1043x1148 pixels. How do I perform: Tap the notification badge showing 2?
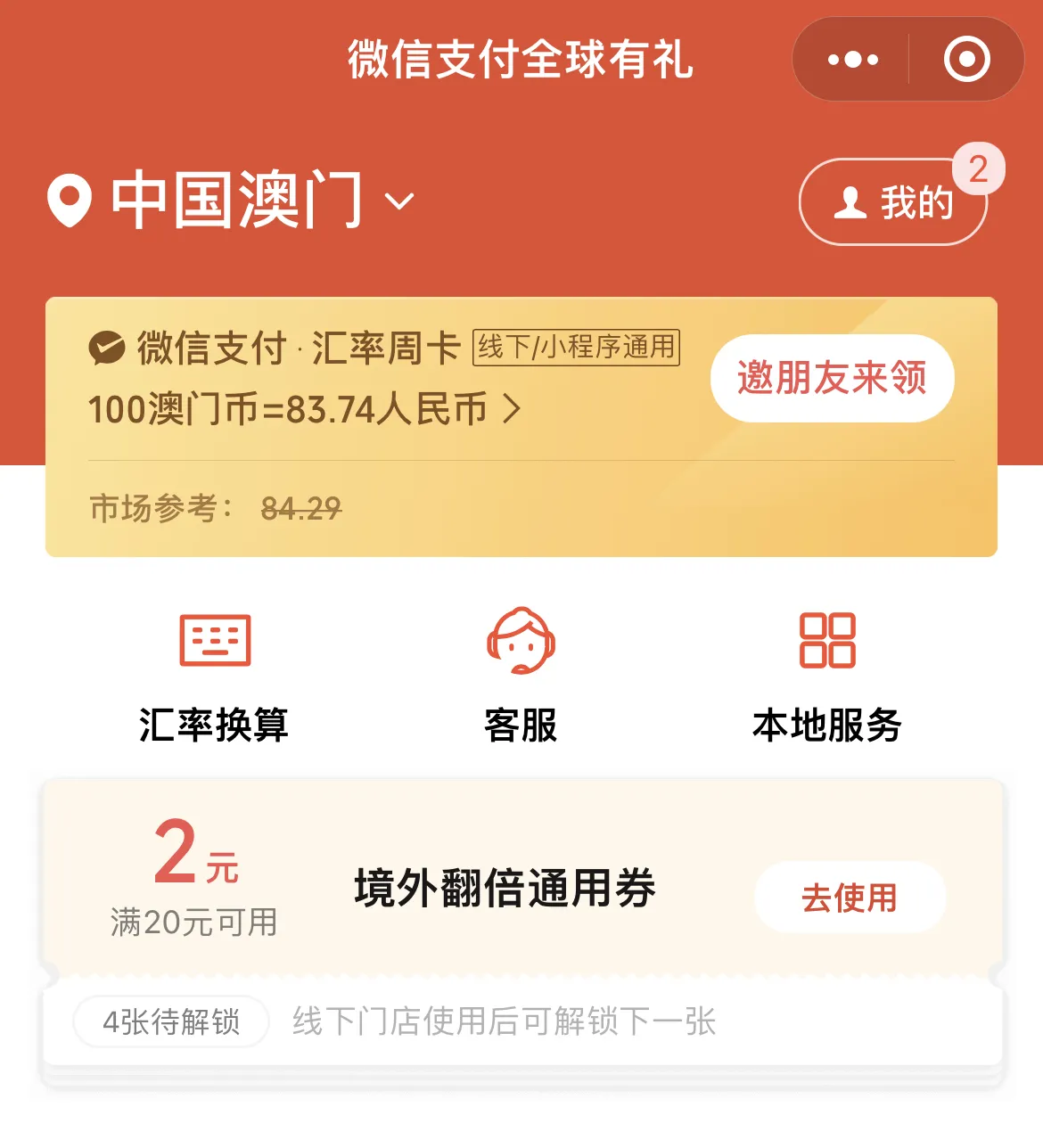point(980,169)
